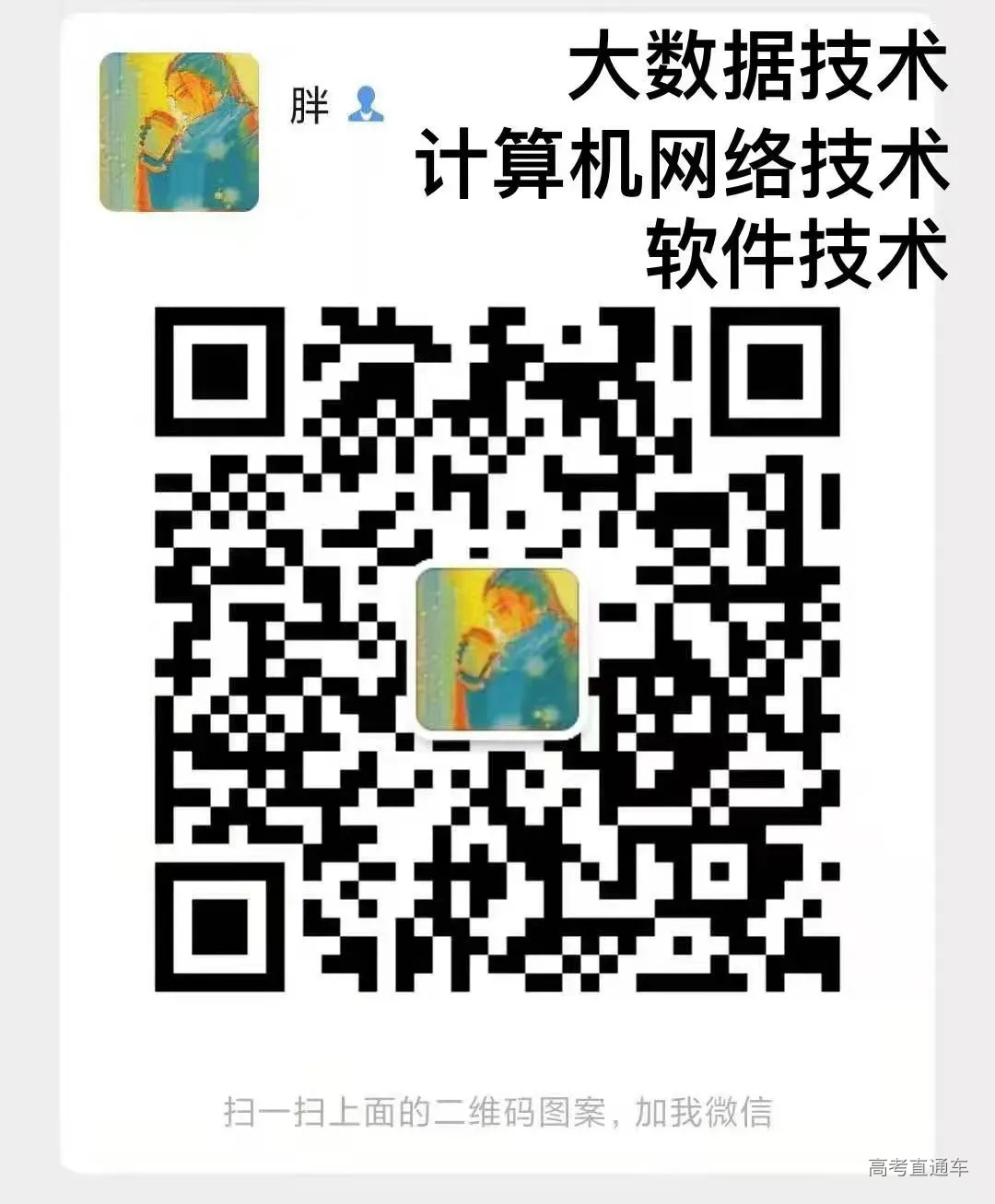Select the avatar icon next to the nickname
The width and height of the screenshot is (995, 1204).
coord(367,105)
